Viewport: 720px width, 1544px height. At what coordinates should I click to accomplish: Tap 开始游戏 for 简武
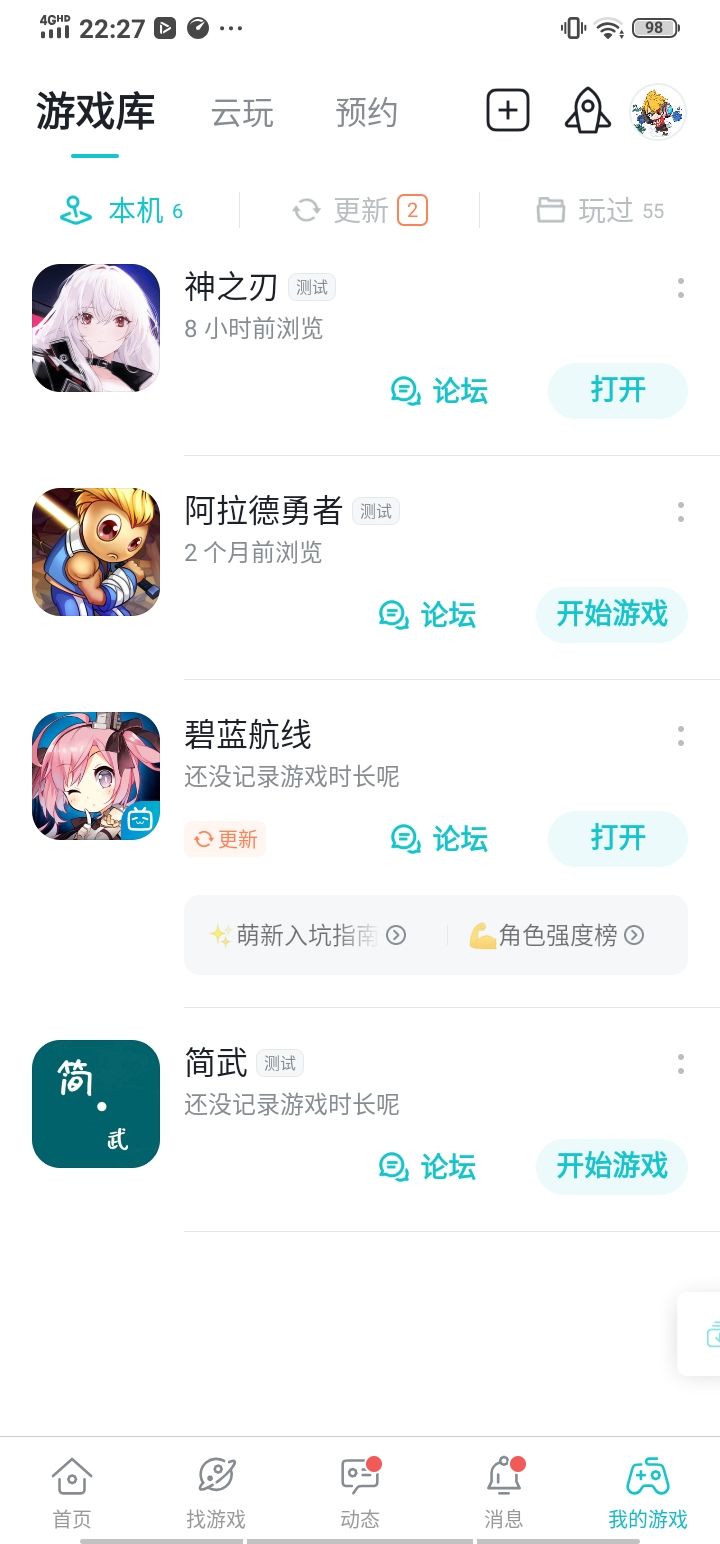pos(611,1166)
